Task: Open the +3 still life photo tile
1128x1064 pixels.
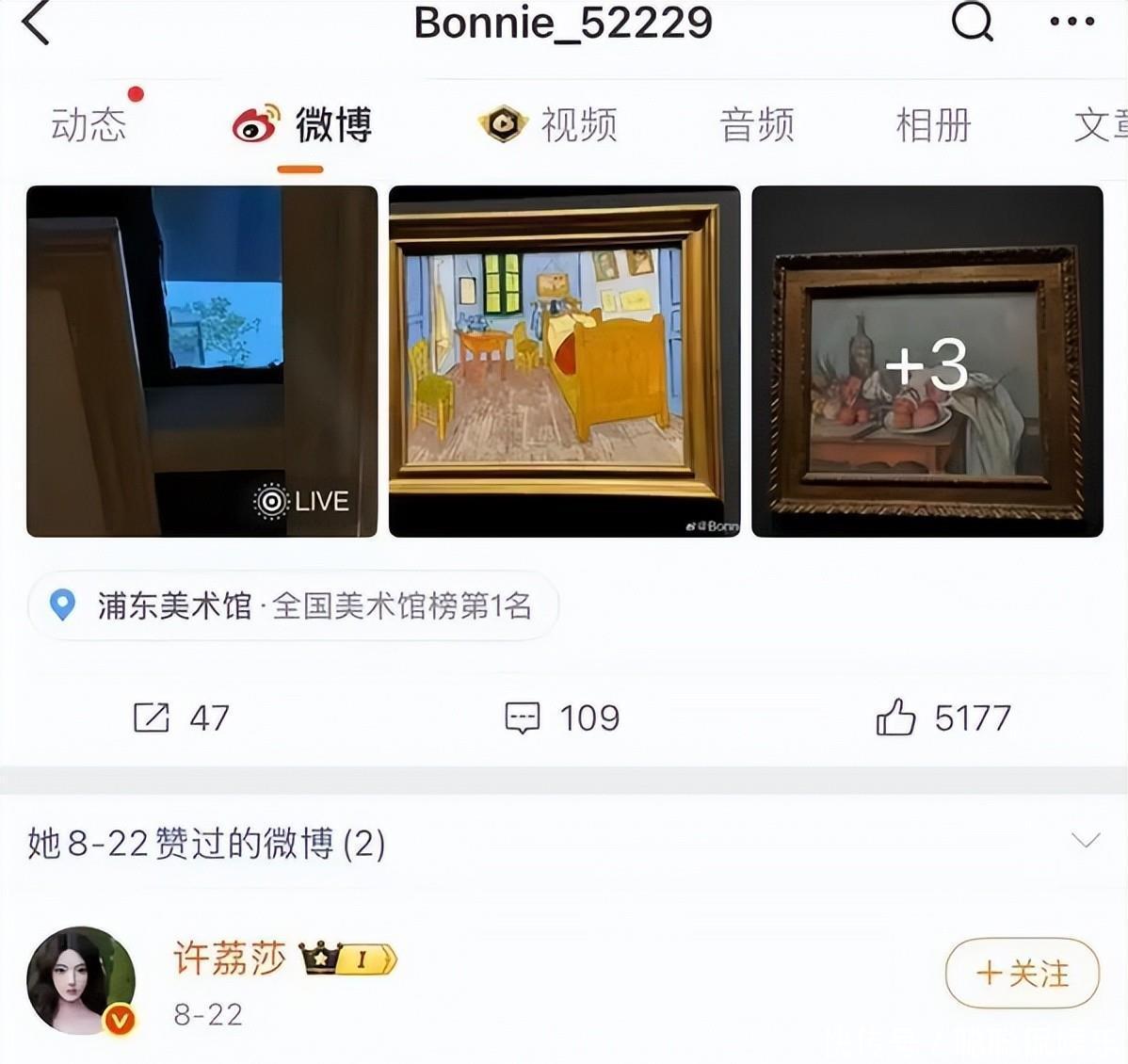Action: pos(927,362)
